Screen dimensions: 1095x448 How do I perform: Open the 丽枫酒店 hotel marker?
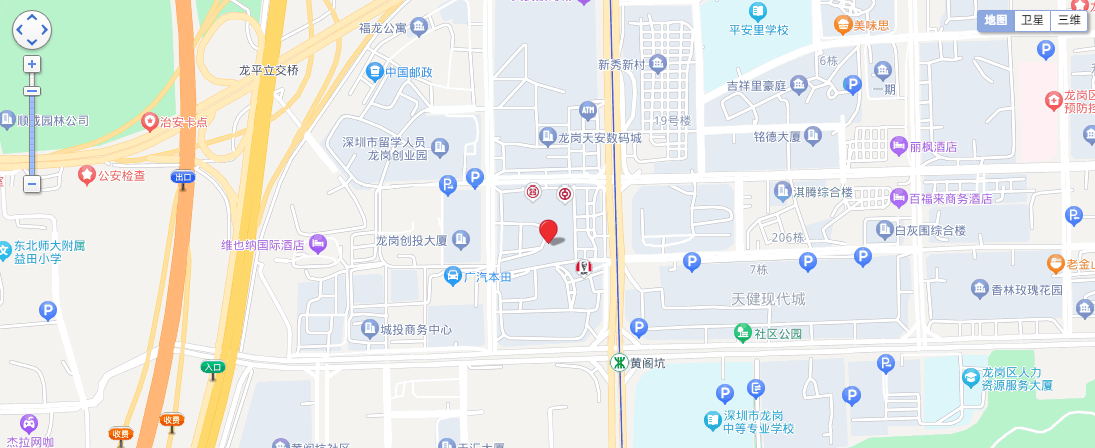(x=898, y=146)
